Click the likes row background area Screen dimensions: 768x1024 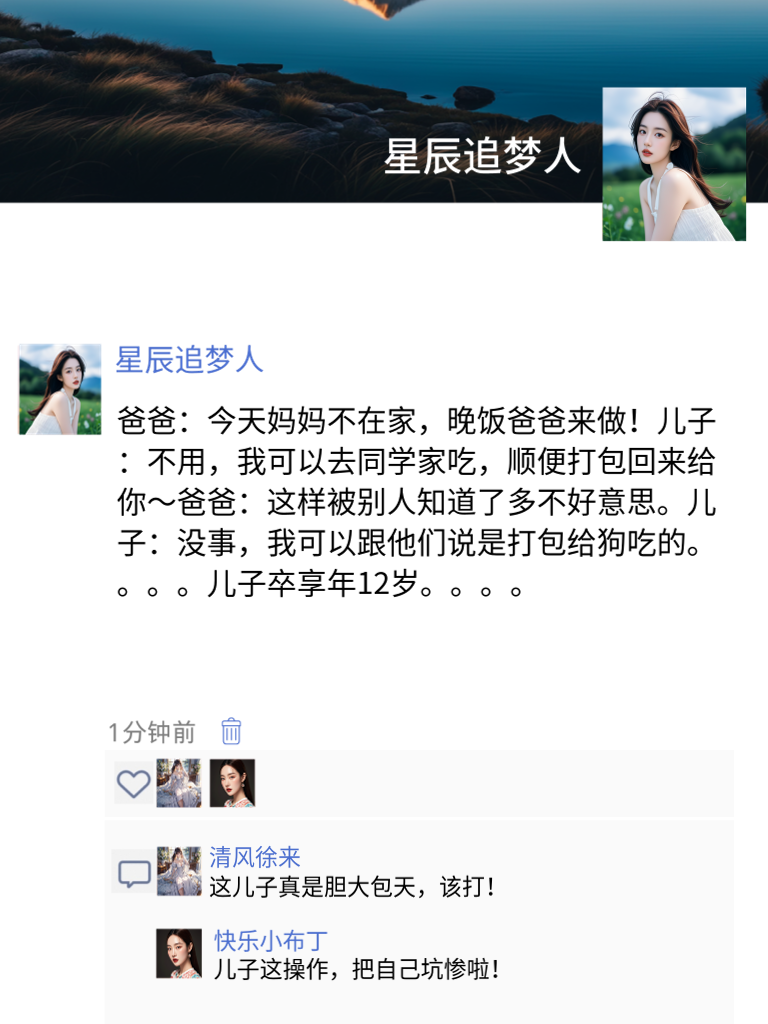(x=450, y=784)
